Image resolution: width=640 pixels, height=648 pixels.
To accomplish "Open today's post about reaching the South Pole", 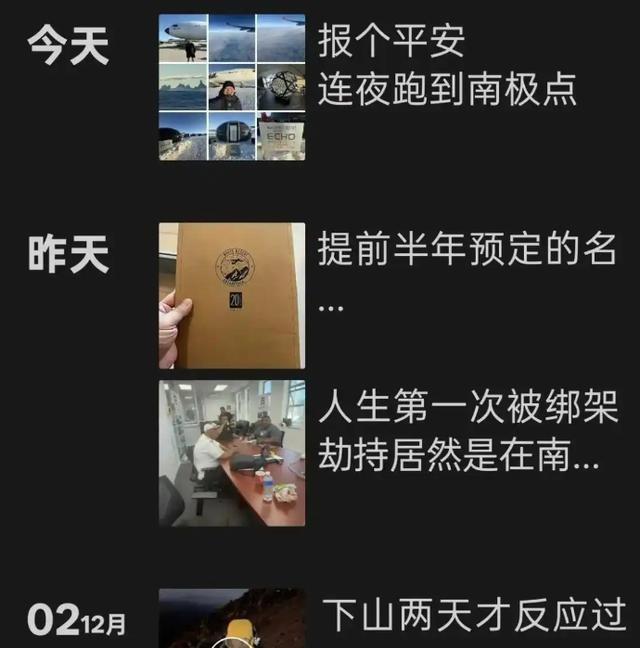I will tap(446, 66).
